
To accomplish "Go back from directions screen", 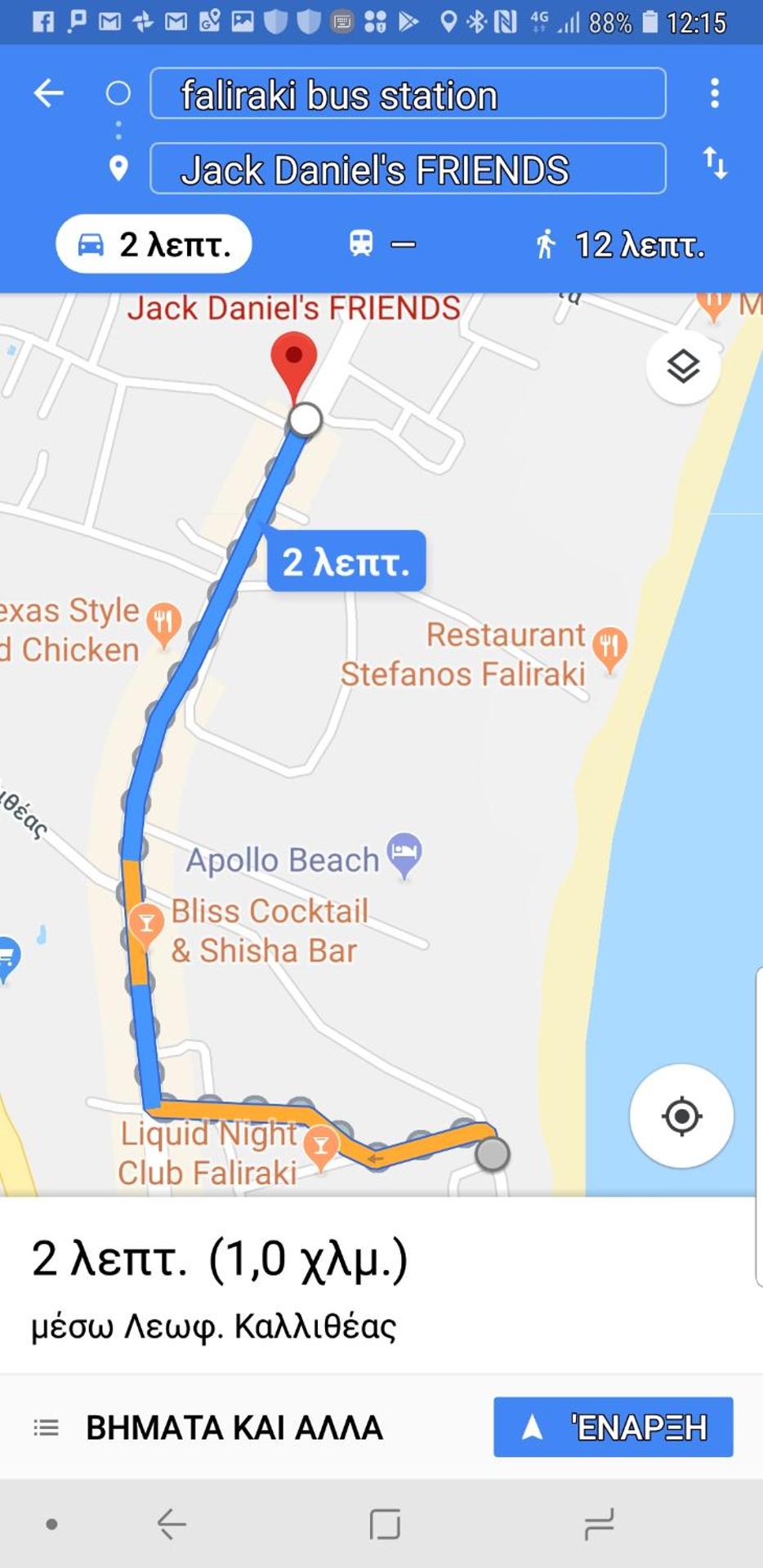I will (x=48, y=93).
